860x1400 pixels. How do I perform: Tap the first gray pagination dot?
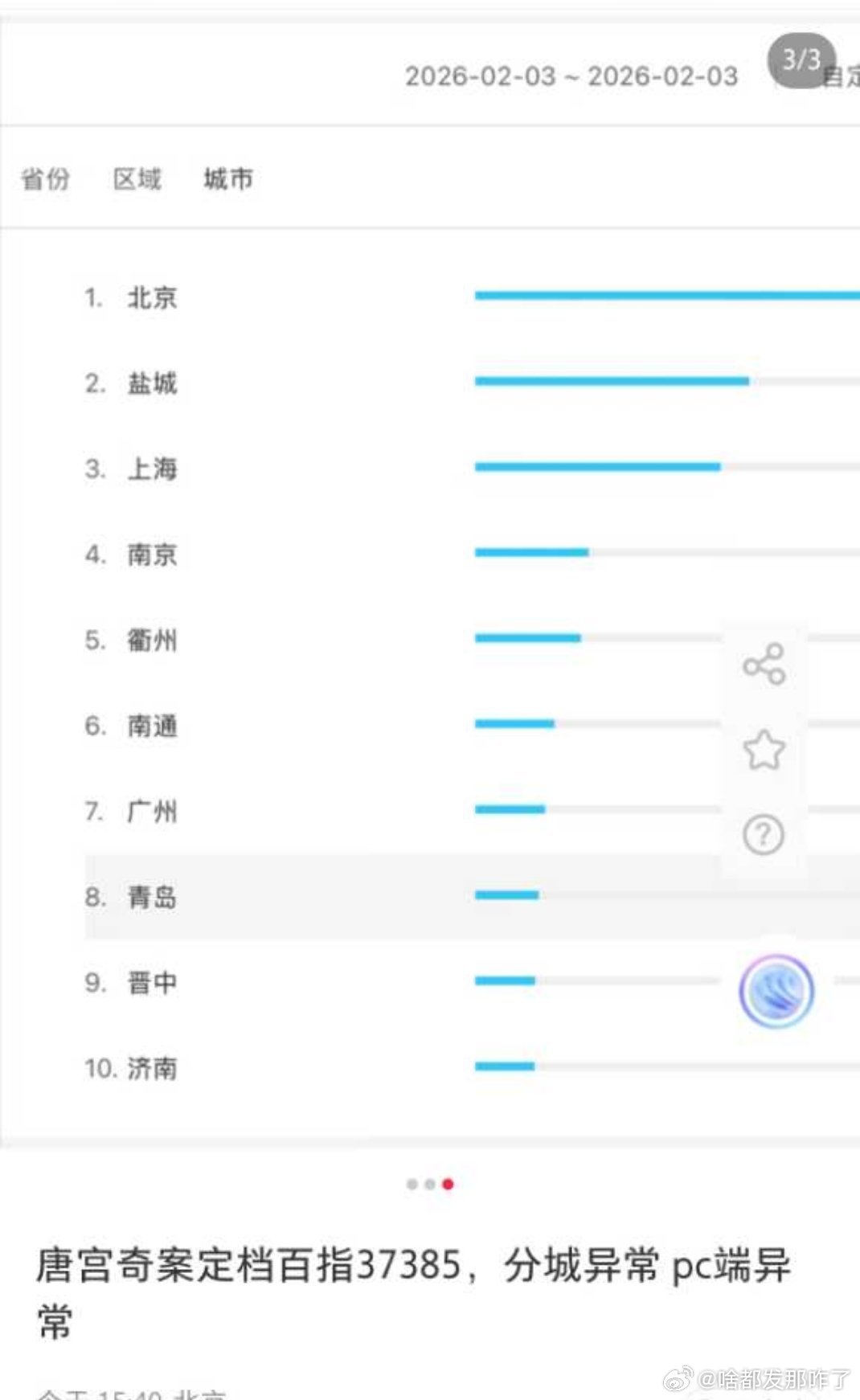click(411, 1183)
